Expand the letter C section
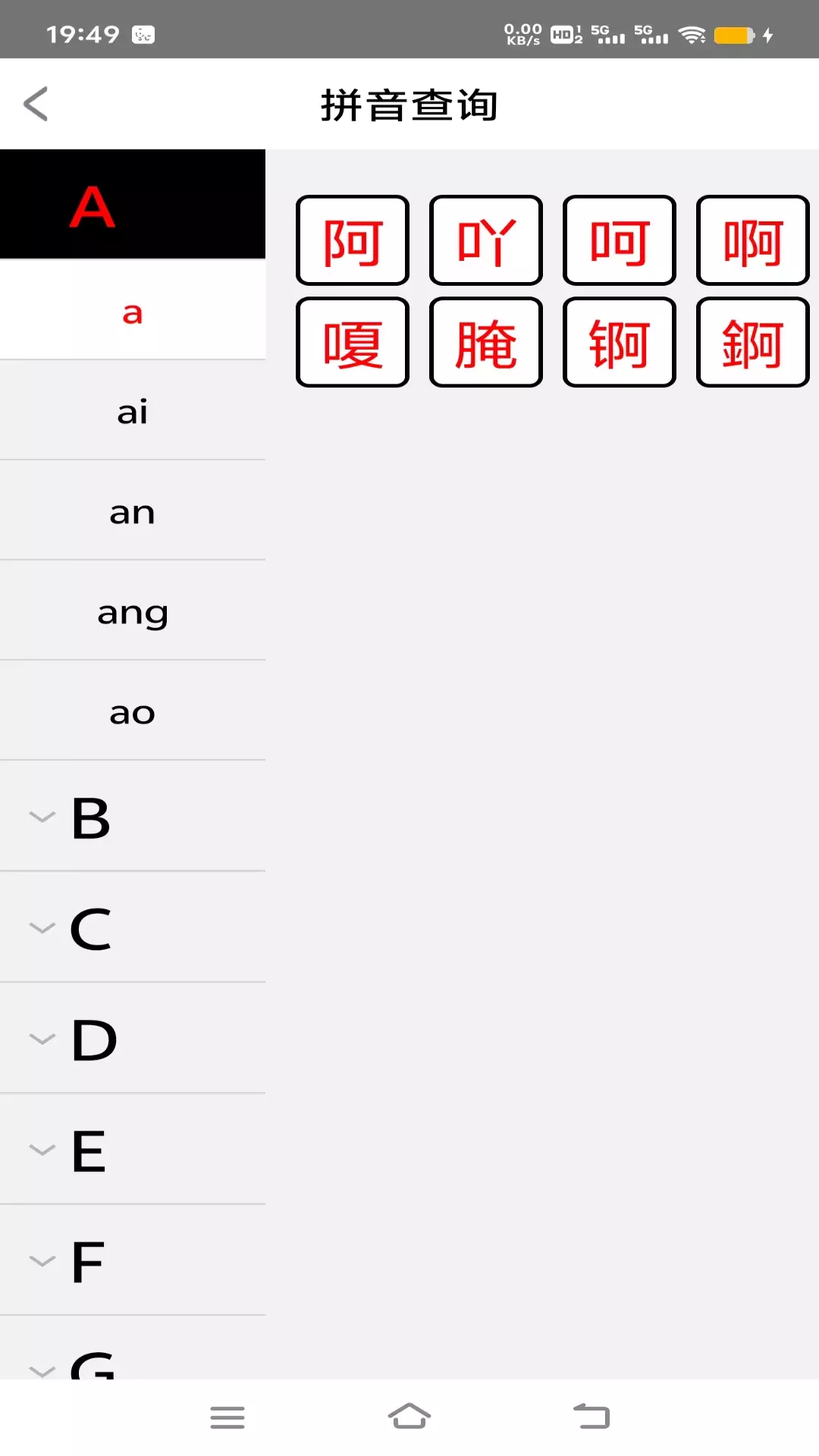The image size is (819, 1456). [133, 927]
